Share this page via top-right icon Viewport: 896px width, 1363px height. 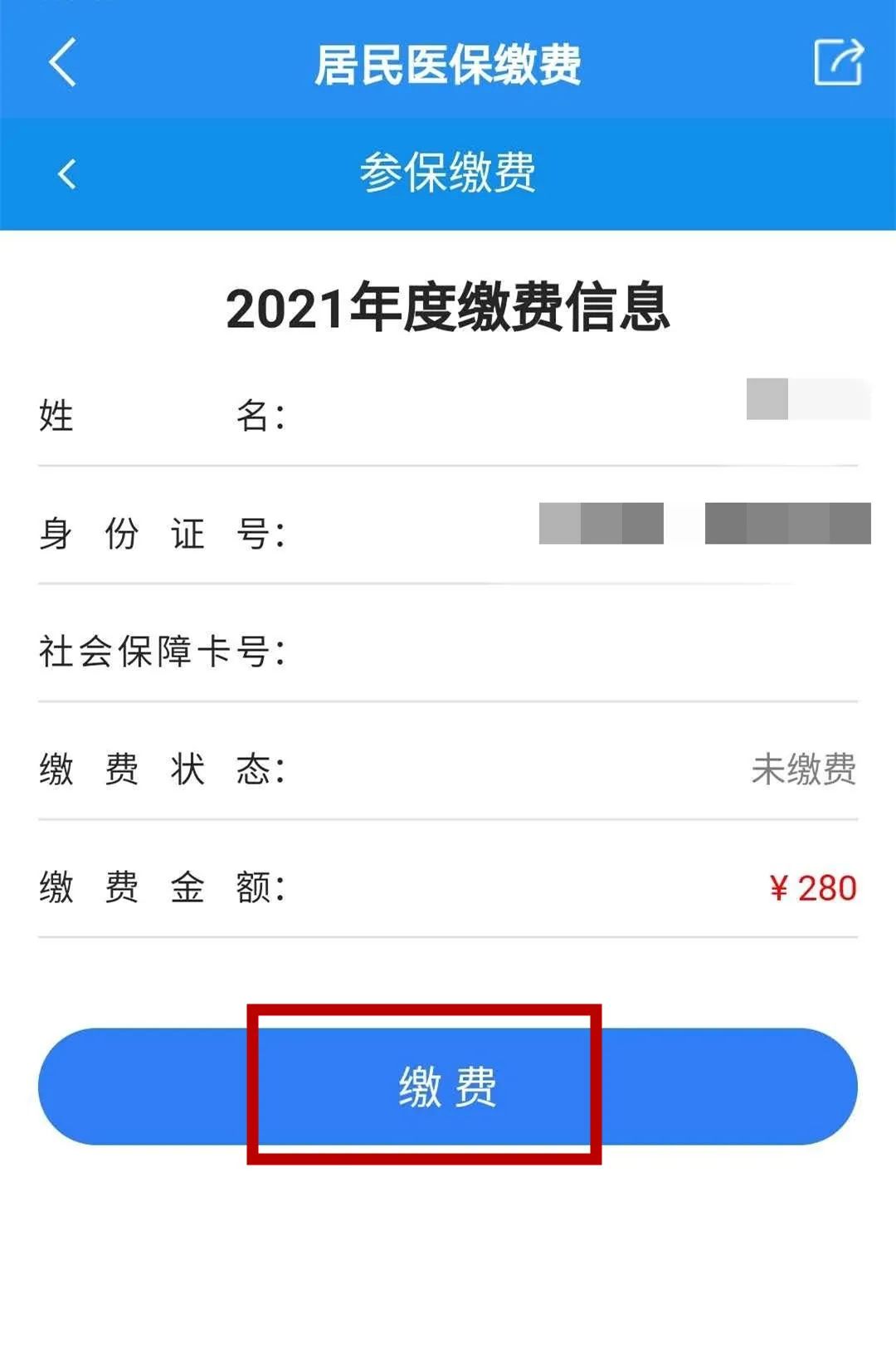(838, 62)
